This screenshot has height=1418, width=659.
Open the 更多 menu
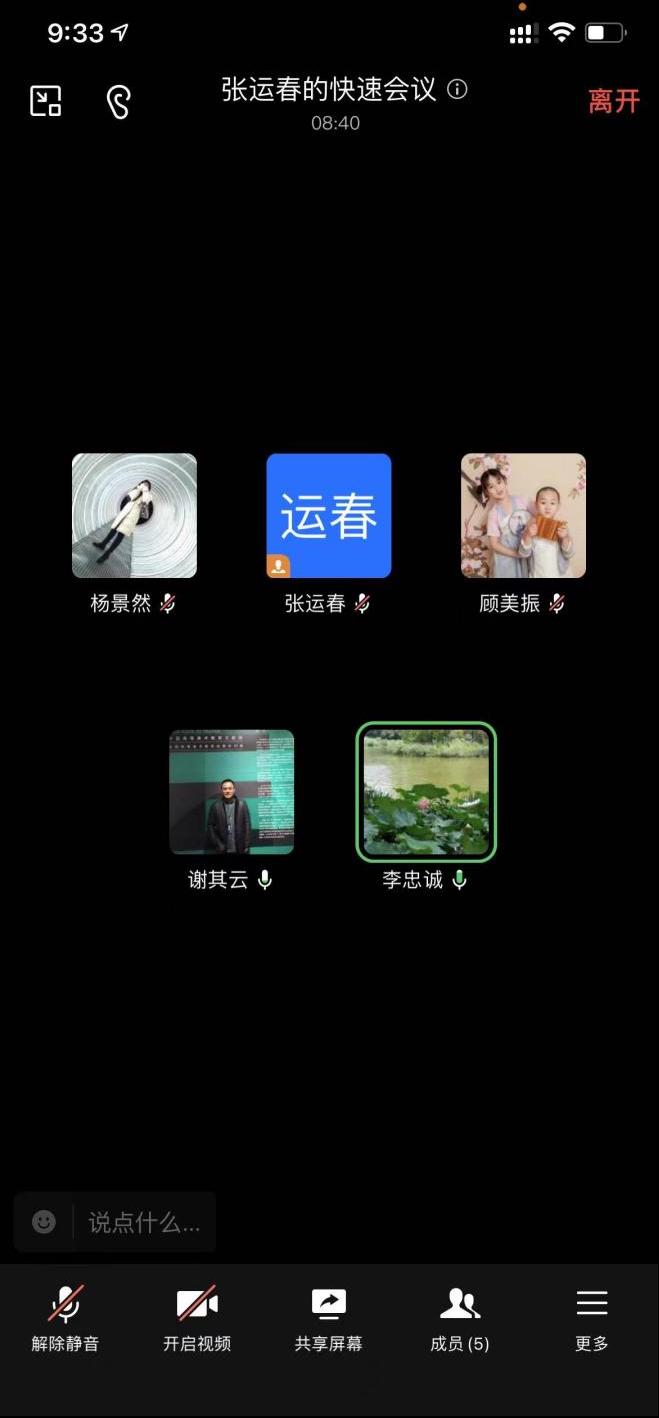(592, 1319)
